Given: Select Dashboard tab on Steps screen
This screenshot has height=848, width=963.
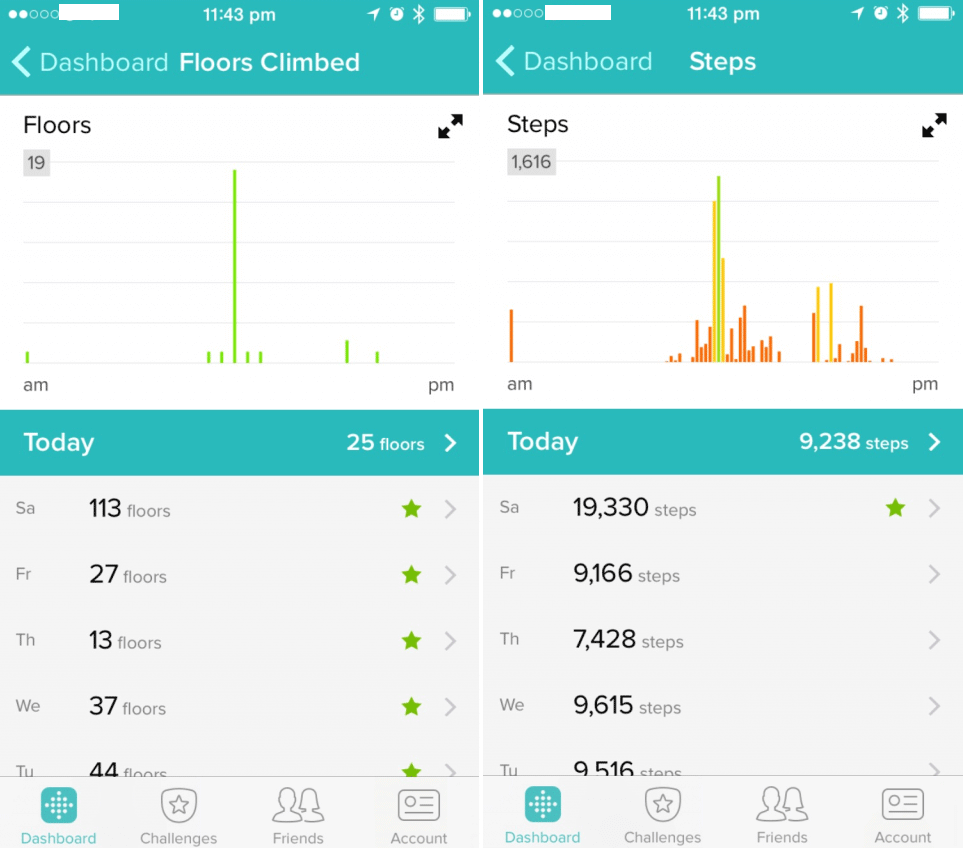Looking at the screenshot, I should tap(542, 815).
